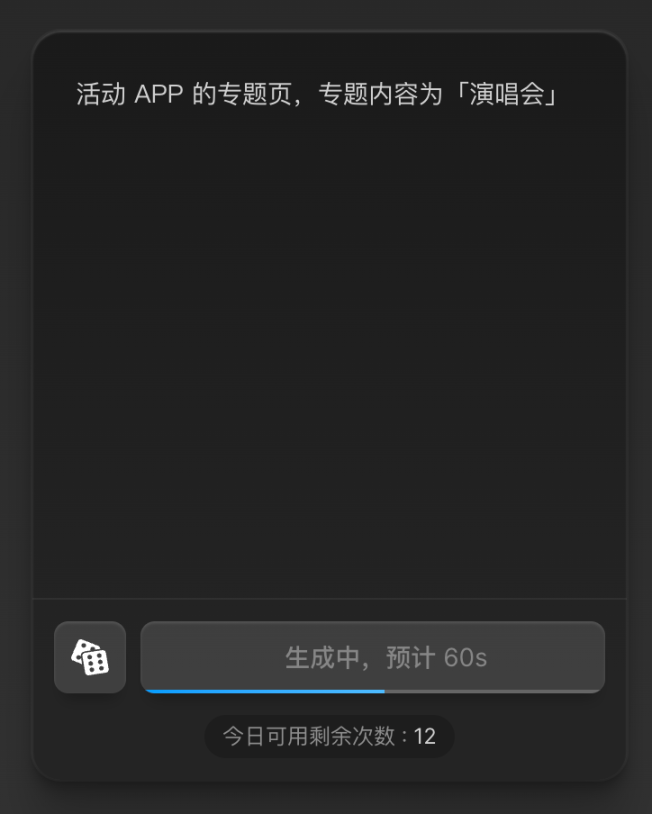The image size is (652, 814).
Task: Tap the 生成中 generate button
Action: 372,657
